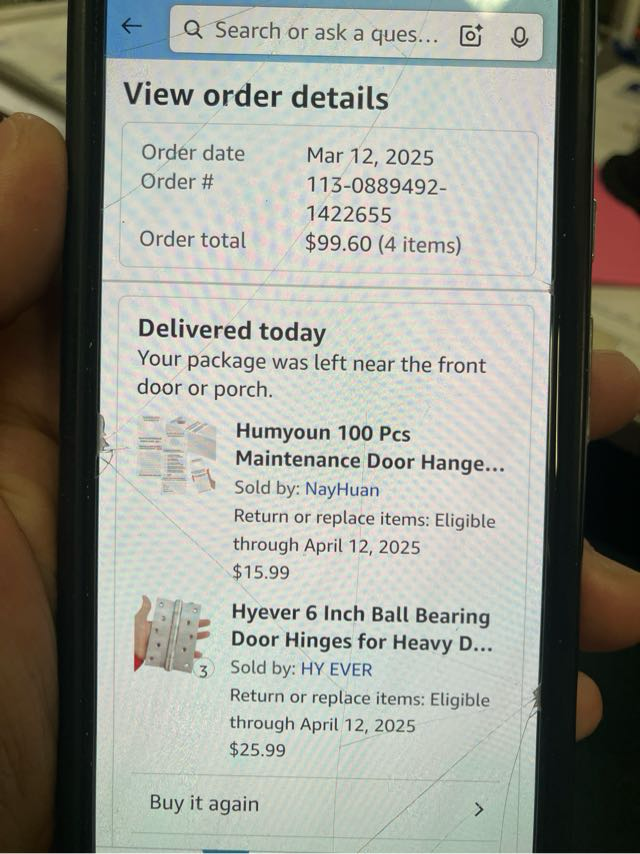Visit seller HY EVER's page
Screen dimensions: 640x854
click(336, 668)
